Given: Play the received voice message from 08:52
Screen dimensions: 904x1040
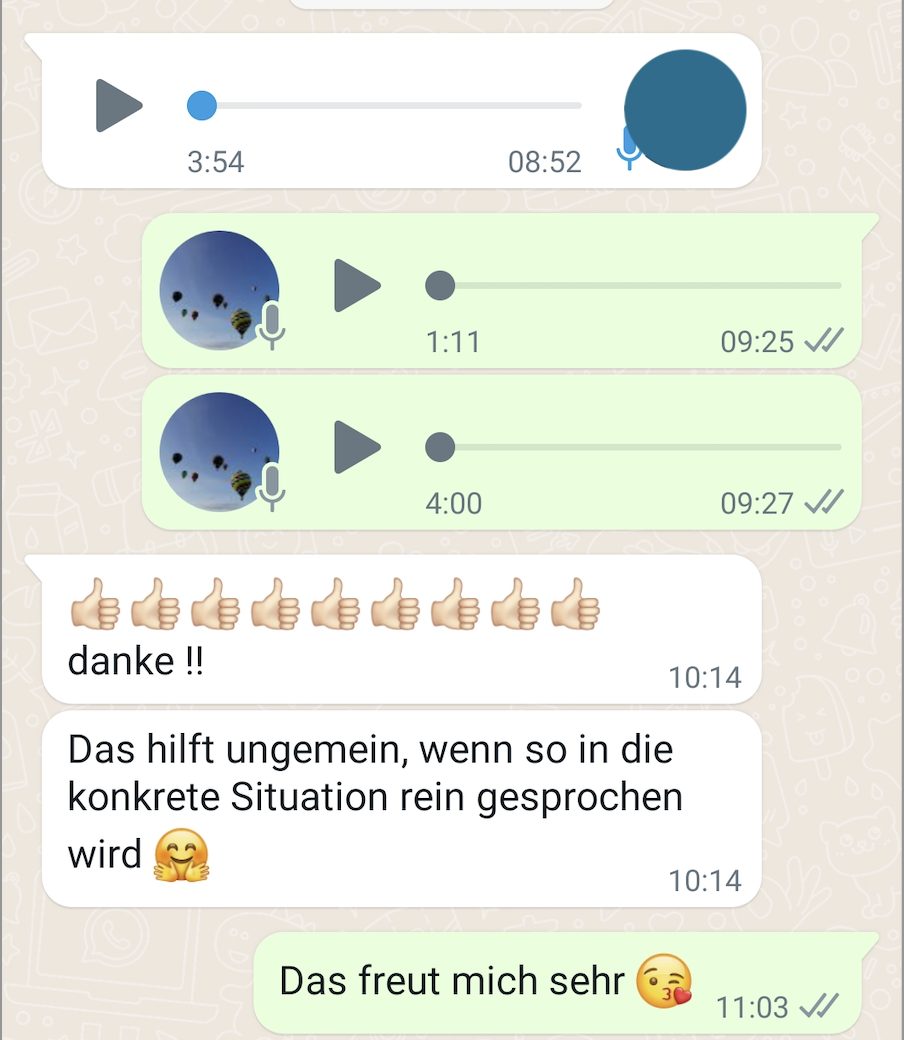Looking at the screenshot, I should (x=119, y=105).
